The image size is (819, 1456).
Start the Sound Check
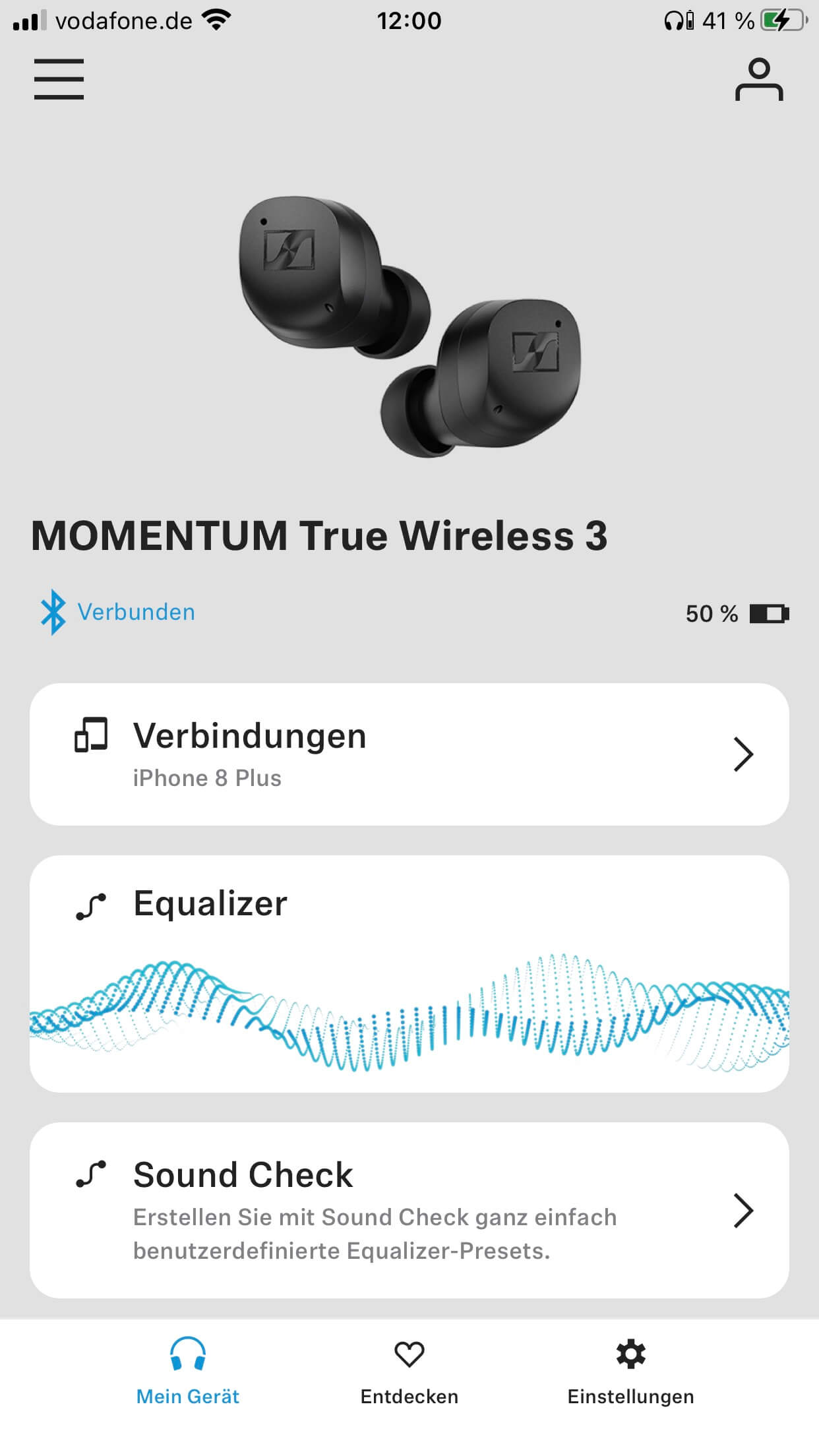click(x=409, y=1210)
